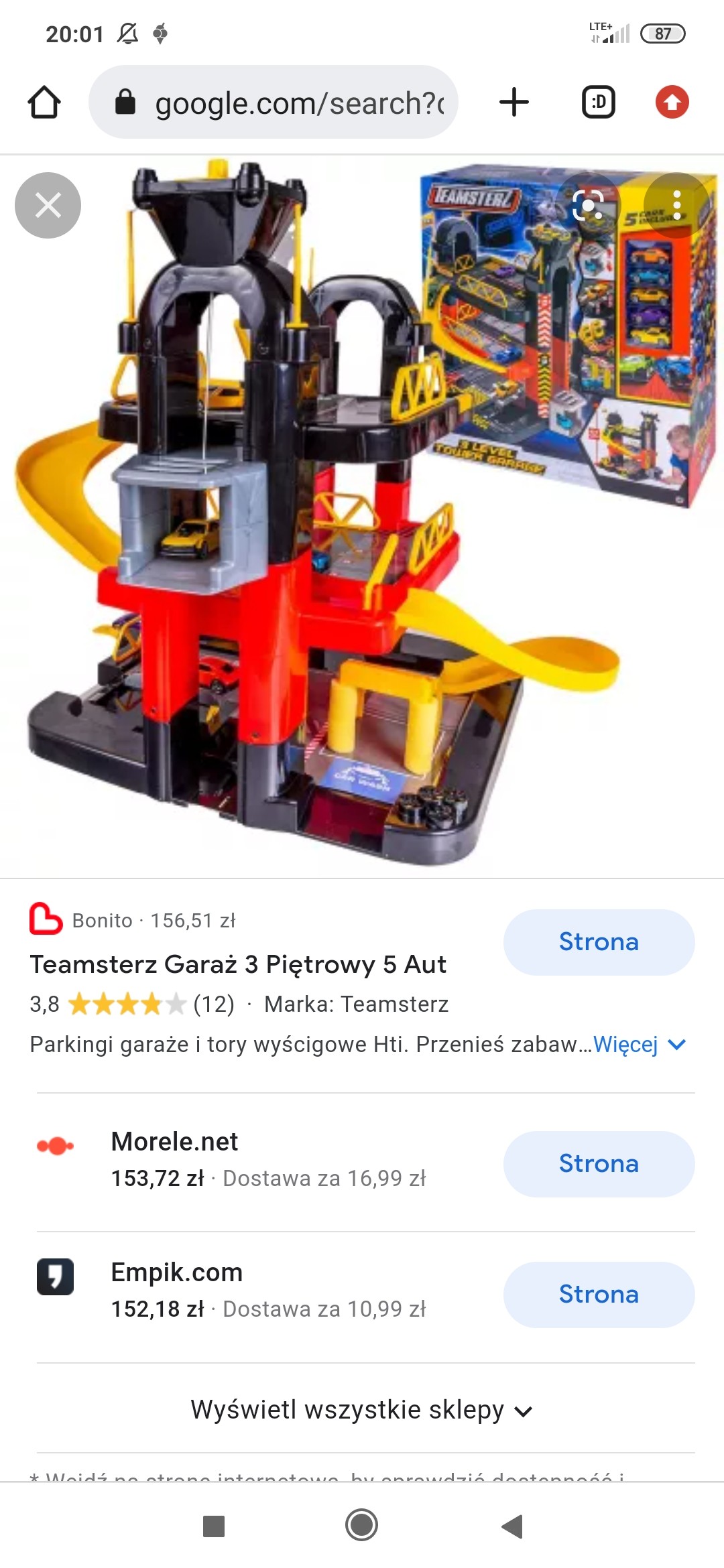This screenshot has height=1568, width=724.
Task: Close the product image viewer
Action: (x=48, y=206)
